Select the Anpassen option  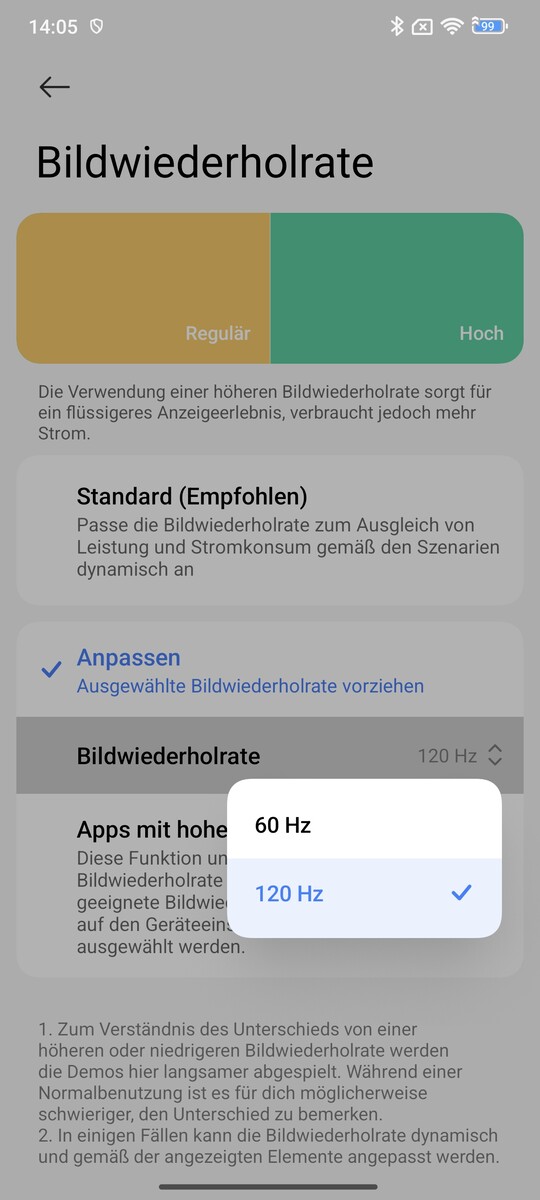(x=270, y=670)
